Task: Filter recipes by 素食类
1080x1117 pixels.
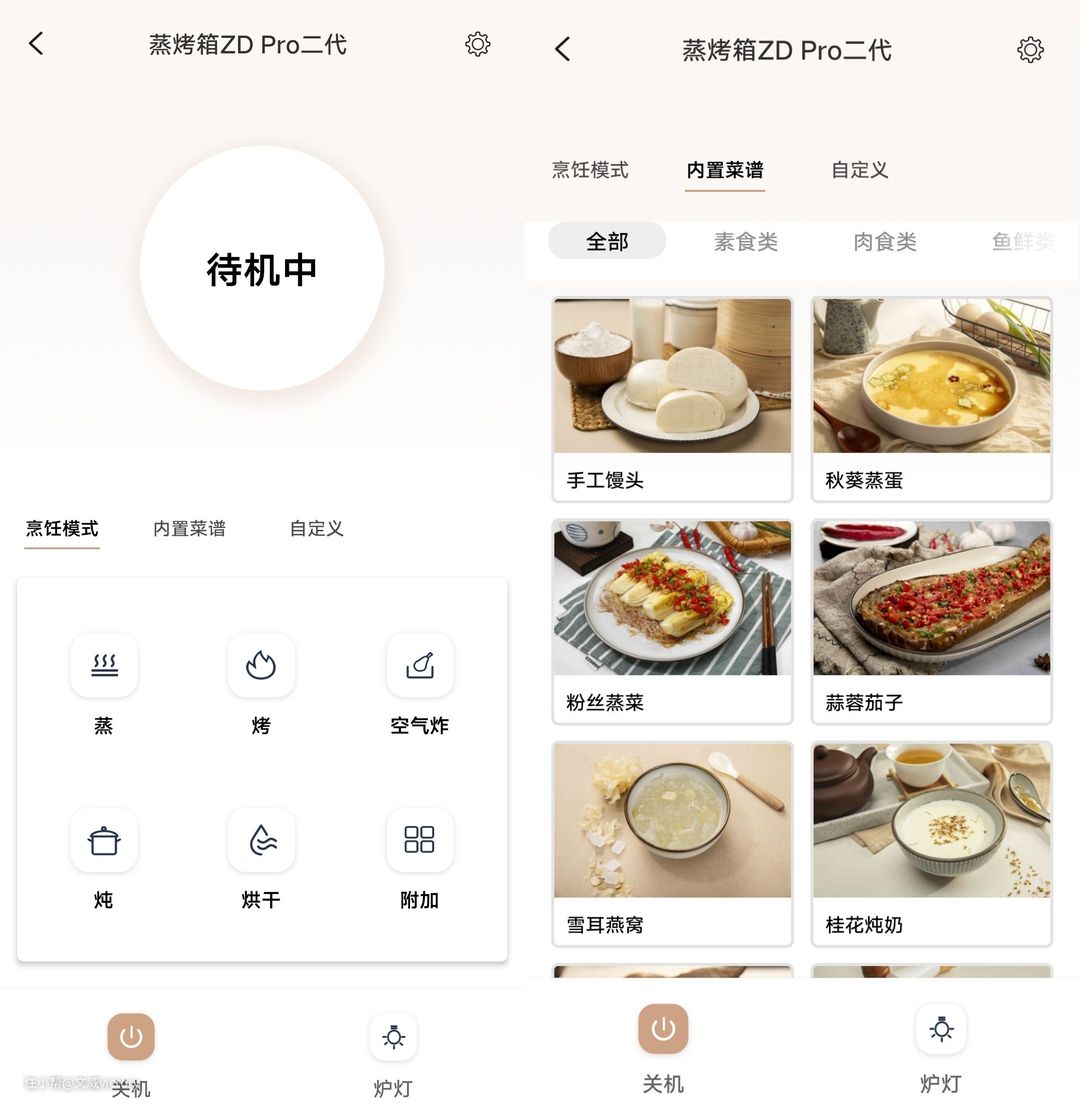Action: 745,241
